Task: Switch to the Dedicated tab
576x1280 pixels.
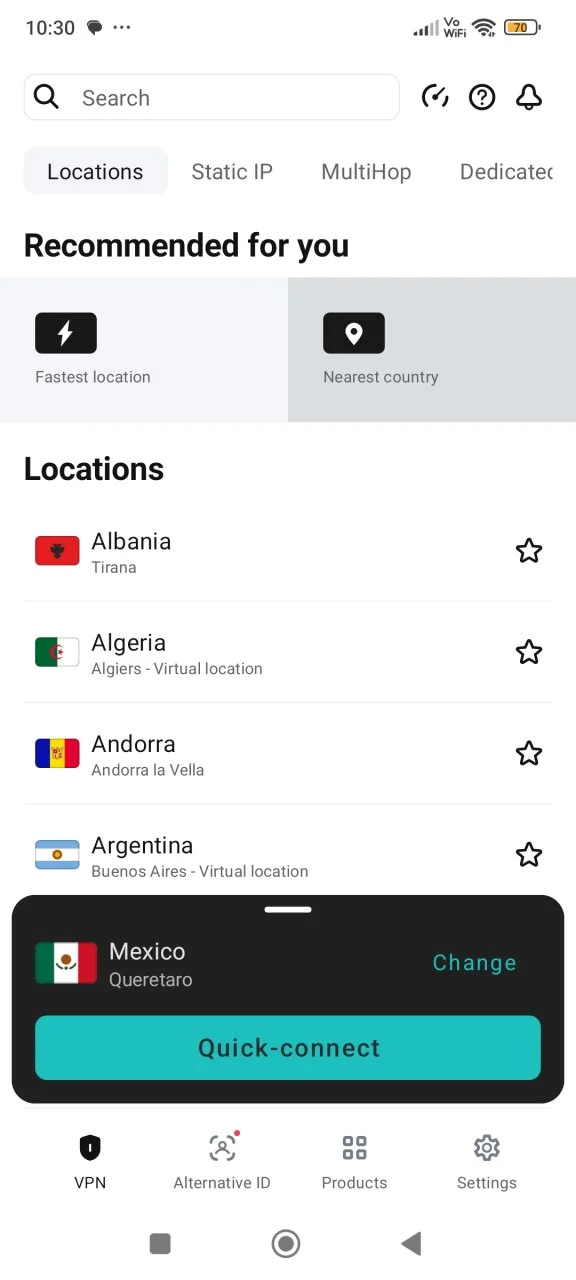Action: (x=506, y=171)
